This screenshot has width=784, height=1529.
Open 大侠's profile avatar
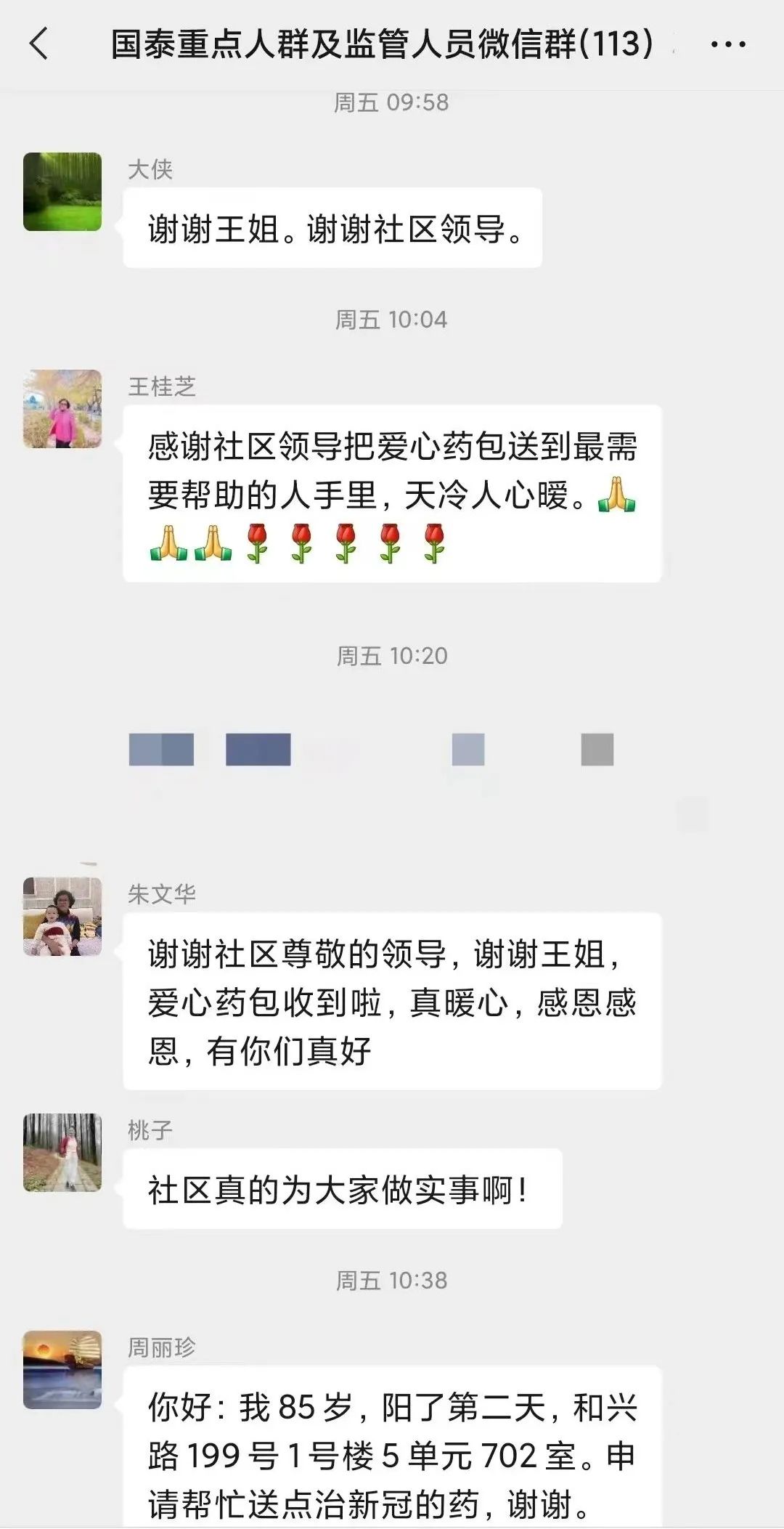click(62, 192)
